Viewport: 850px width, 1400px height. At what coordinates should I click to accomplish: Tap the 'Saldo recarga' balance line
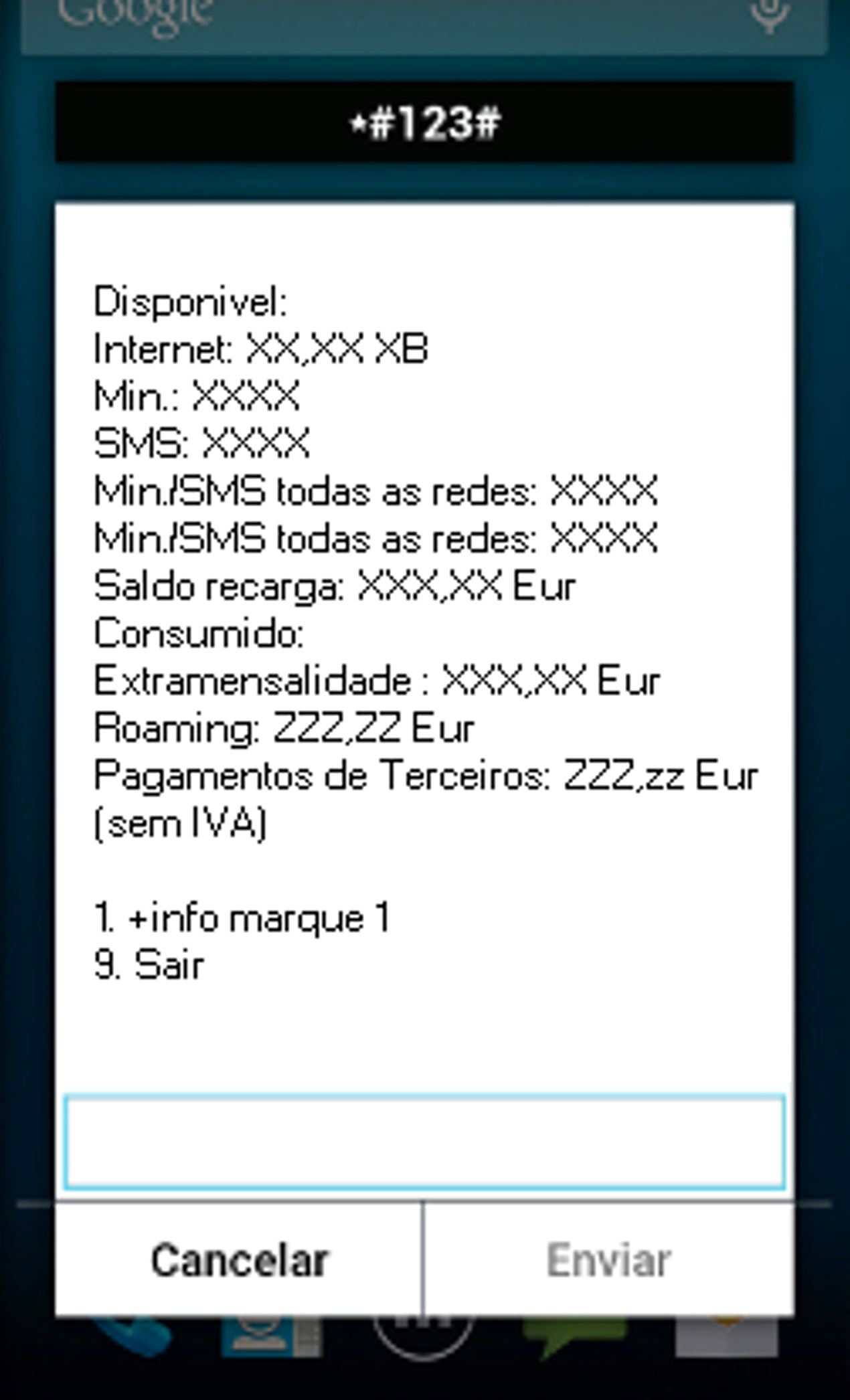pos(335,584)
